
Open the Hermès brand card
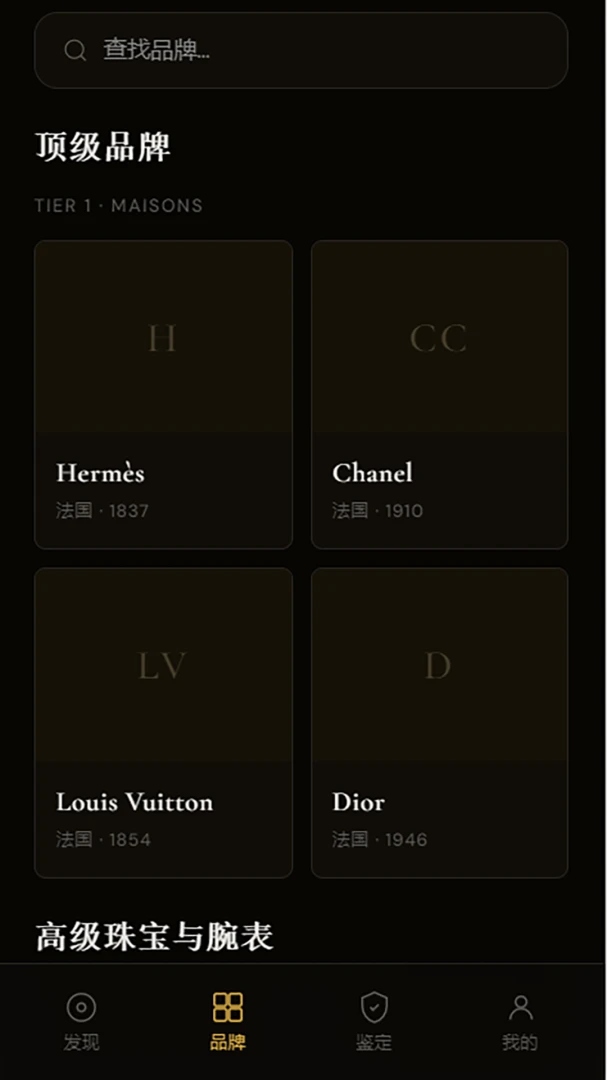(163, 394)
